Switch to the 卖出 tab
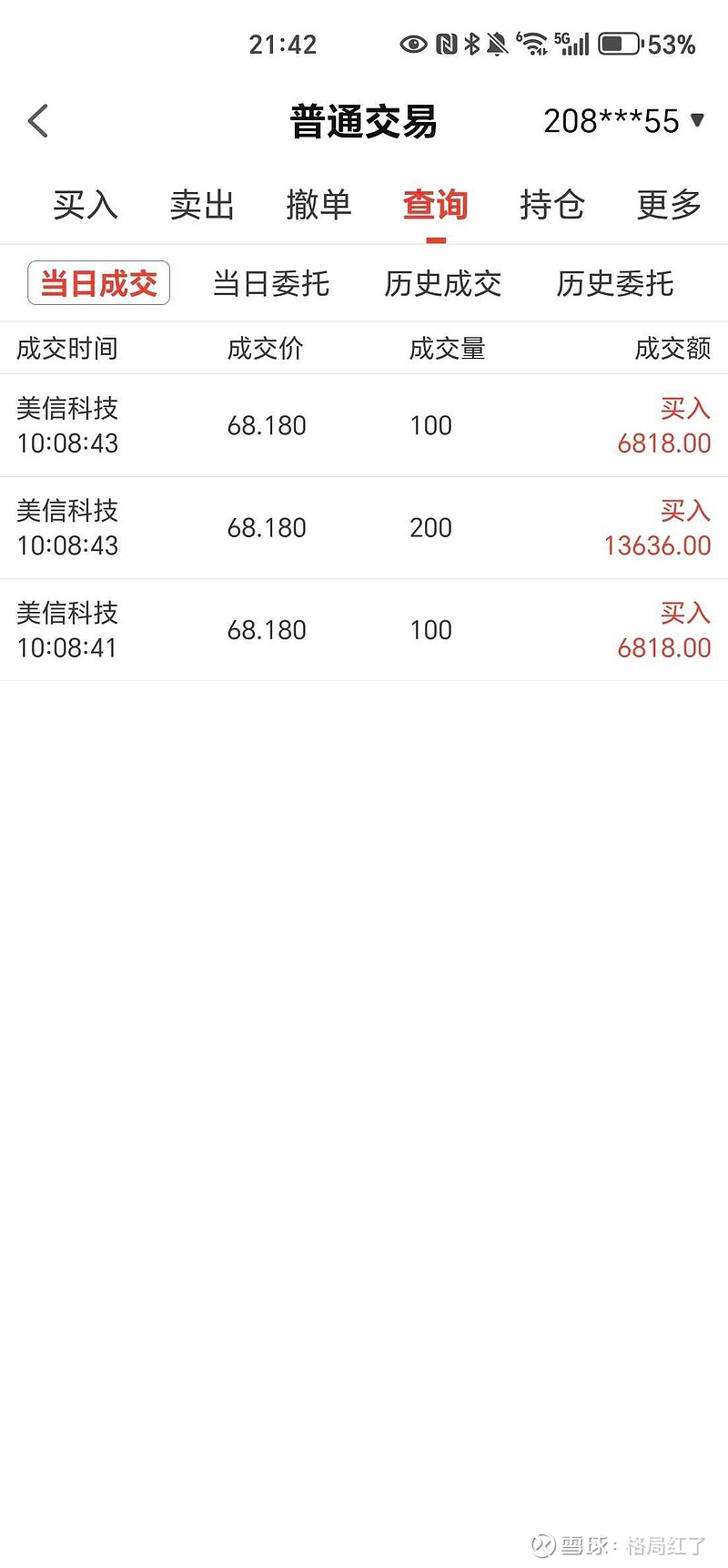The width and height of the screenshot is (728, 1568). pos(202,205)
